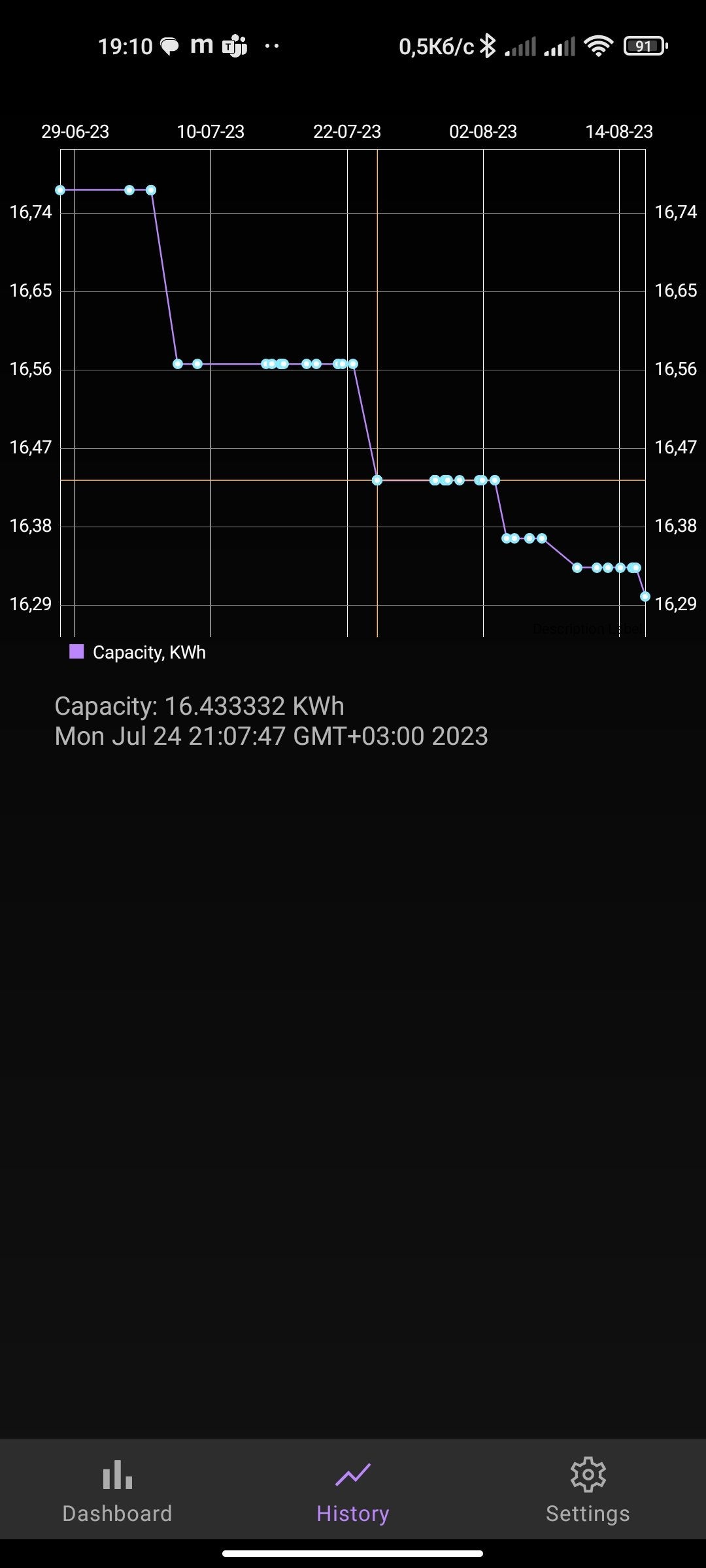
Task: Select the last, lowest data point on the chart
Action: (x=645, y=596)
